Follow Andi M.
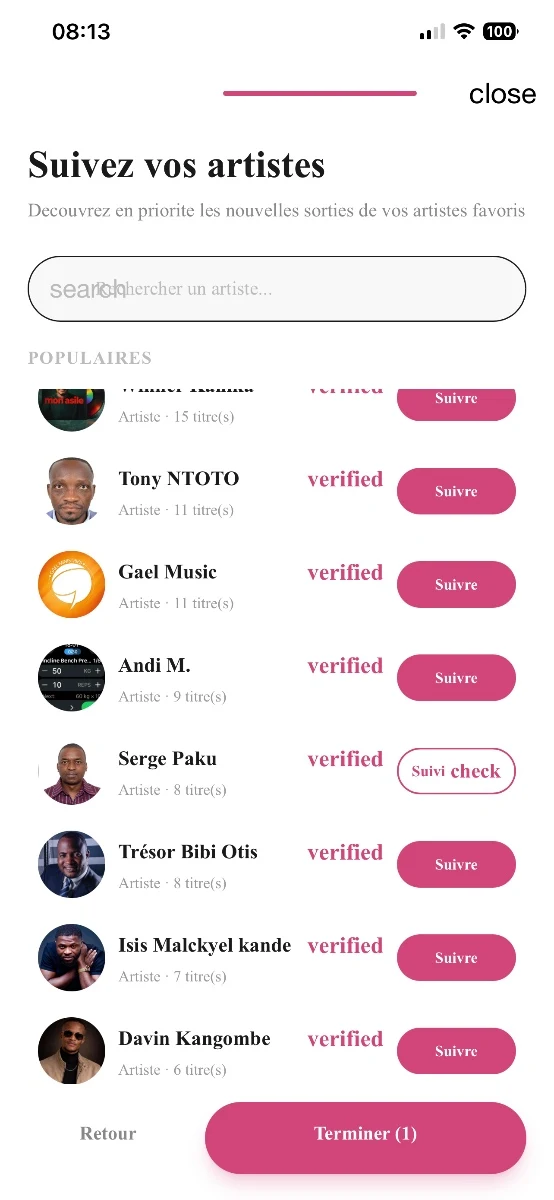 pos(456,678)
